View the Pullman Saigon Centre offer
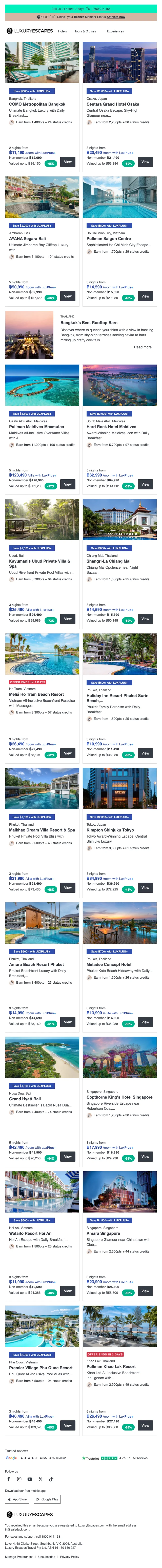 145,296
